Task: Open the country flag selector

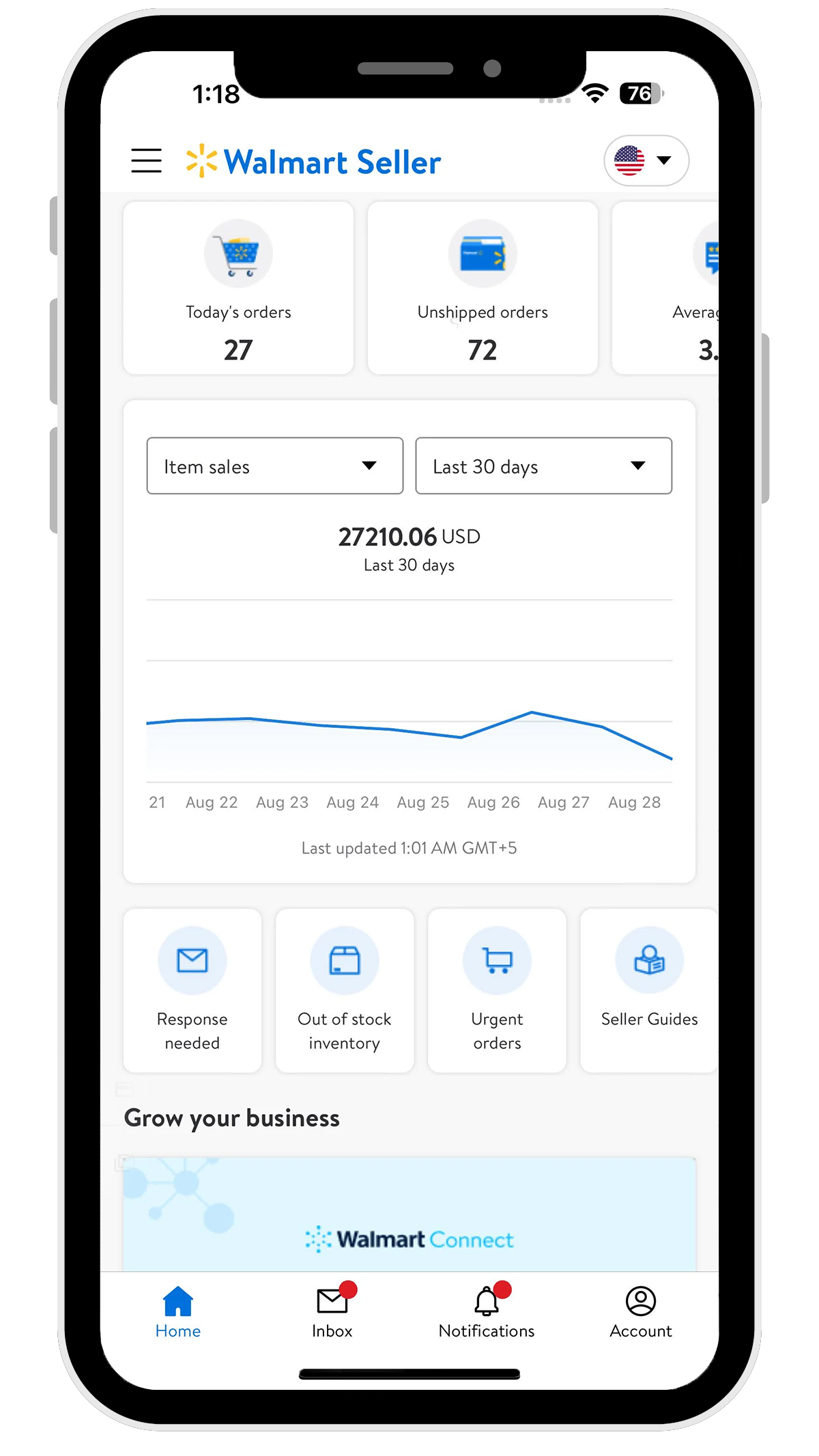Action: (646, 161)
